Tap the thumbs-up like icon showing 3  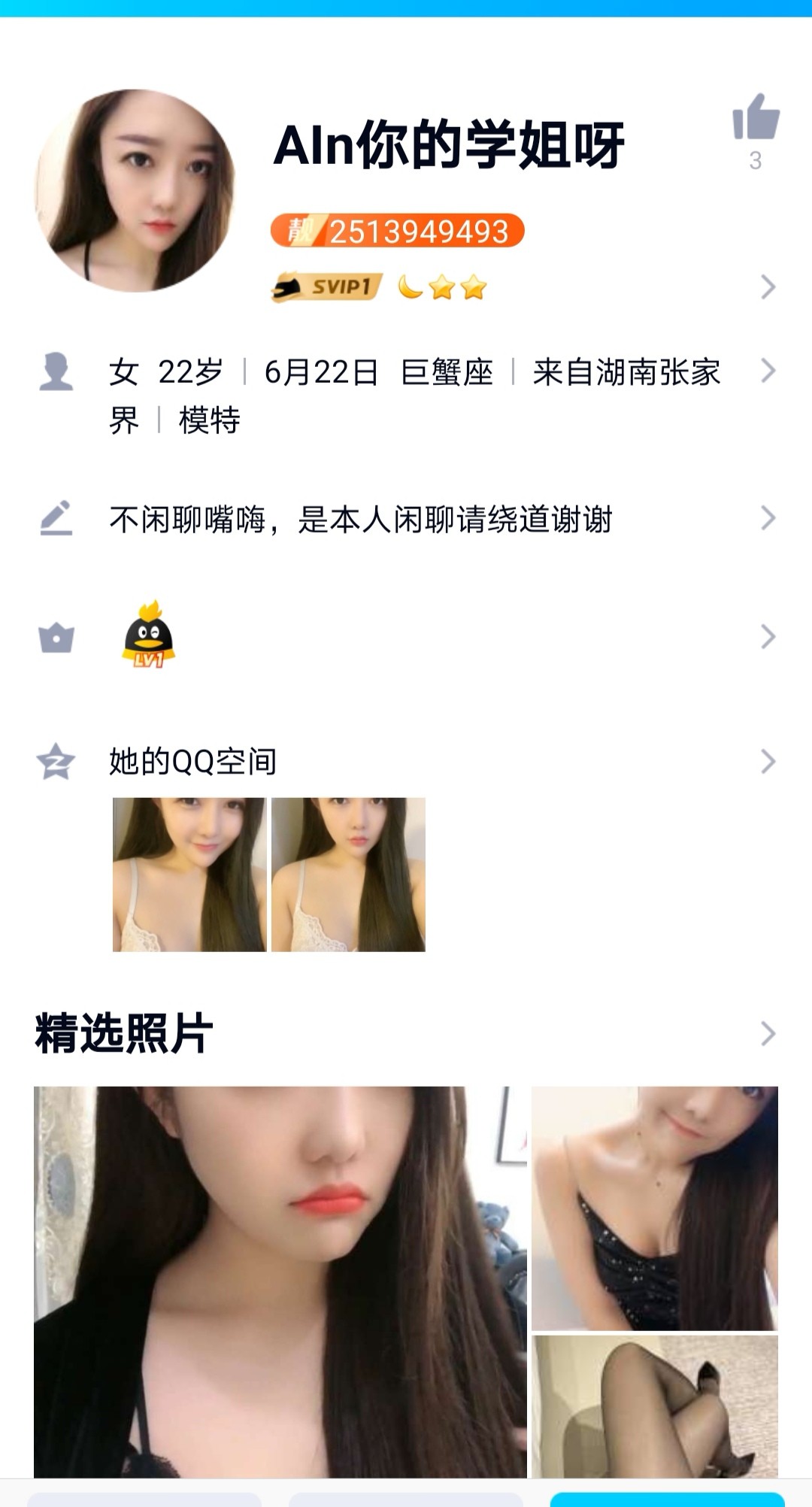tap(757, 126)
